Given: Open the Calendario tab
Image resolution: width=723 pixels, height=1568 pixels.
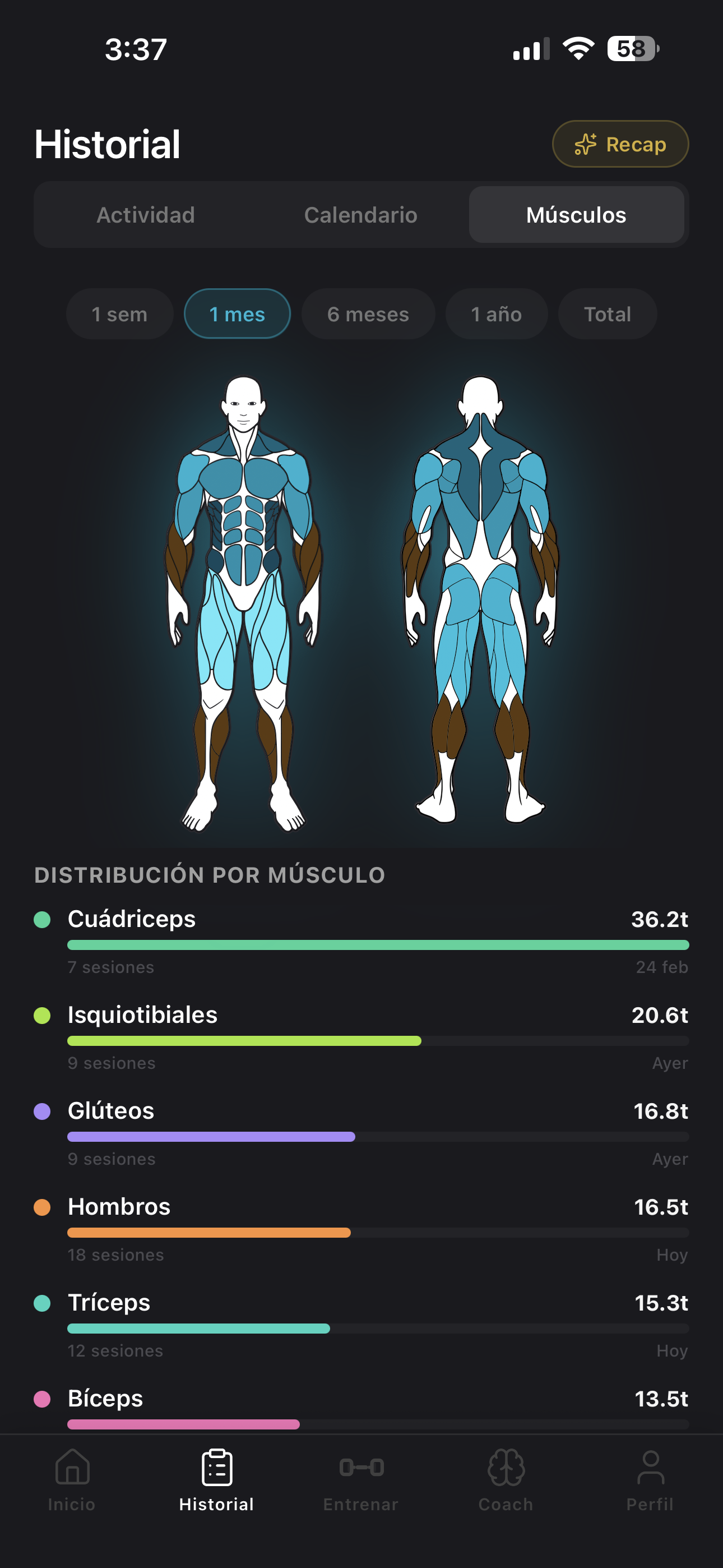Looking at the screenshot, I should click(360, 214).
